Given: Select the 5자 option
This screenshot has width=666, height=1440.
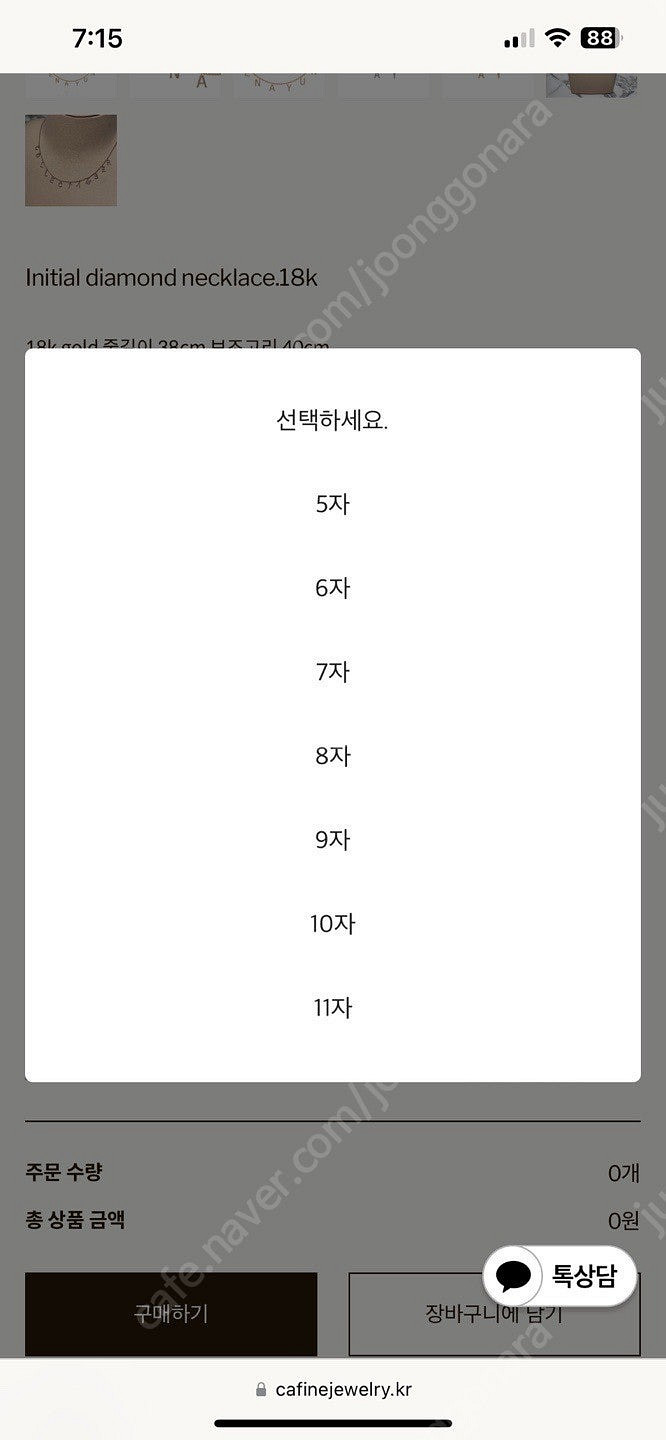Looking at the screenshot, I should tap(332, 504).
